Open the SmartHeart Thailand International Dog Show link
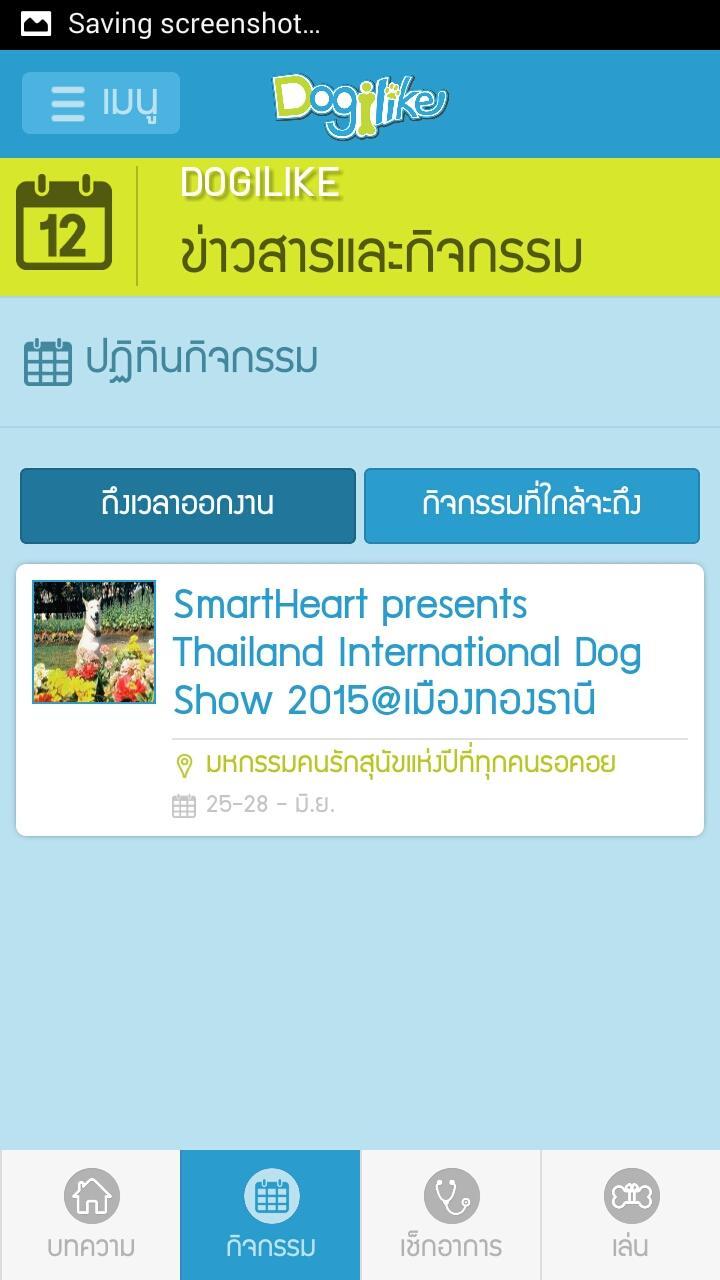 click(406, 650)
